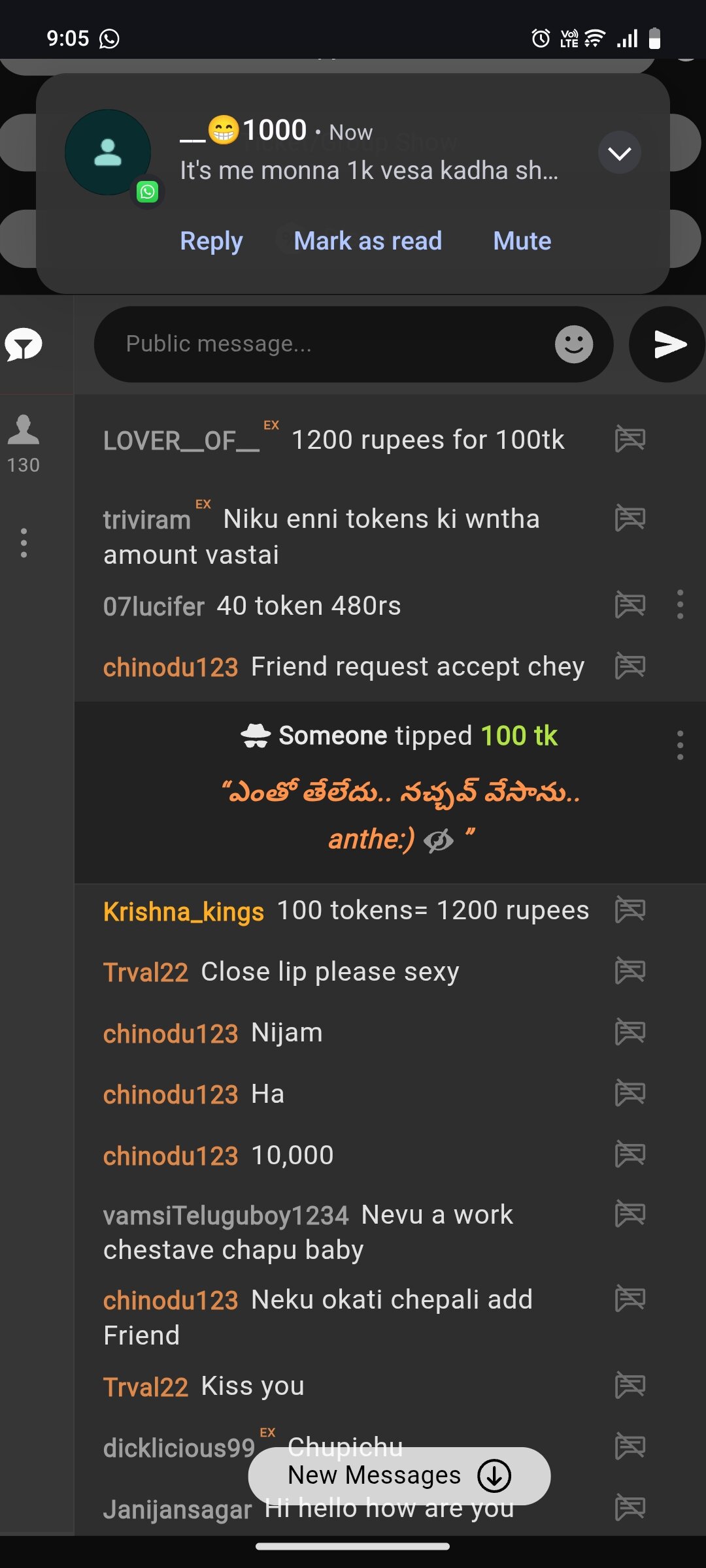
Task: Tap the flag icon beside triviram's message
Action: click(630, 519)
